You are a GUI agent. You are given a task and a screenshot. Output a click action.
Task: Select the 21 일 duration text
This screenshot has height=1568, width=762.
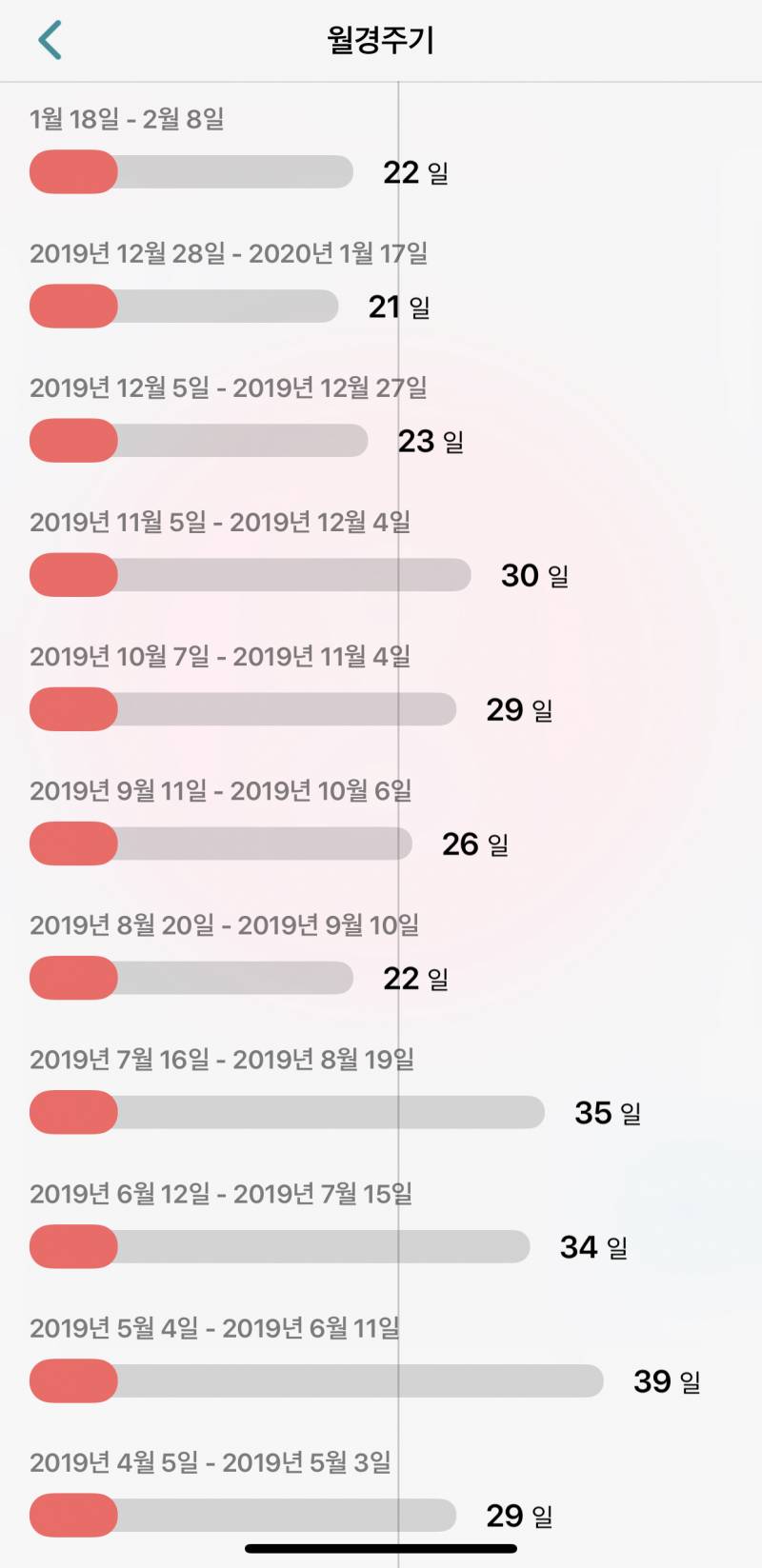(399, 306)
